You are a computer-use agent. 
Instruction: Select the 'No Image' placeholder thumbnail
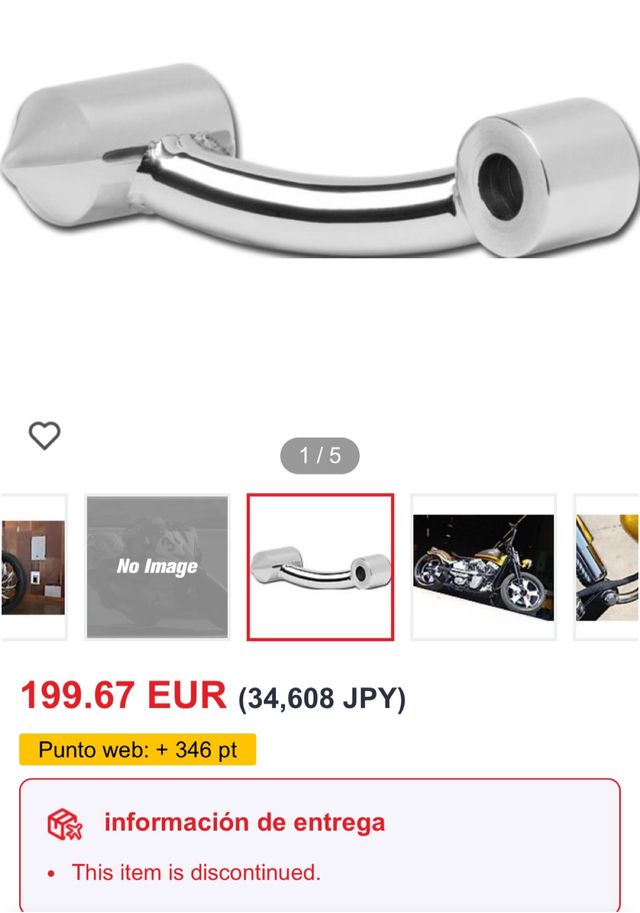pyautogui.click(x=157, y=567)
